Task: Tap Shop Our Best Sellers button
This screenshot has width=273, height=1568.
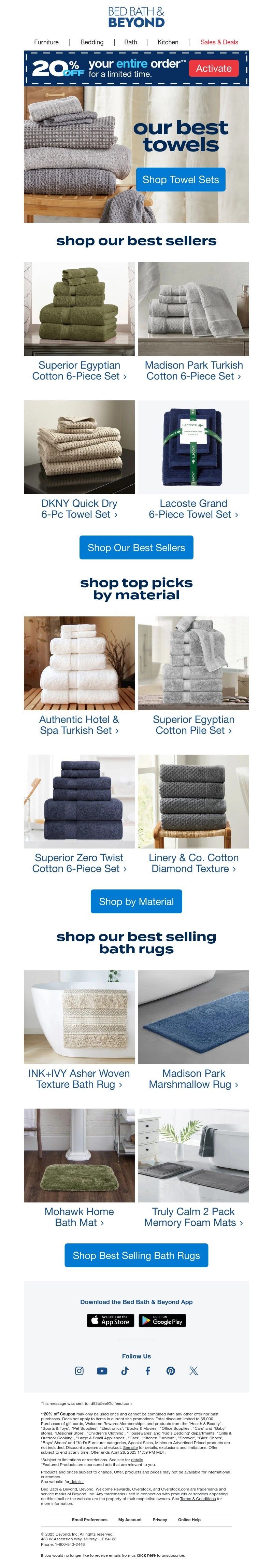Action: tap(136, 548)
